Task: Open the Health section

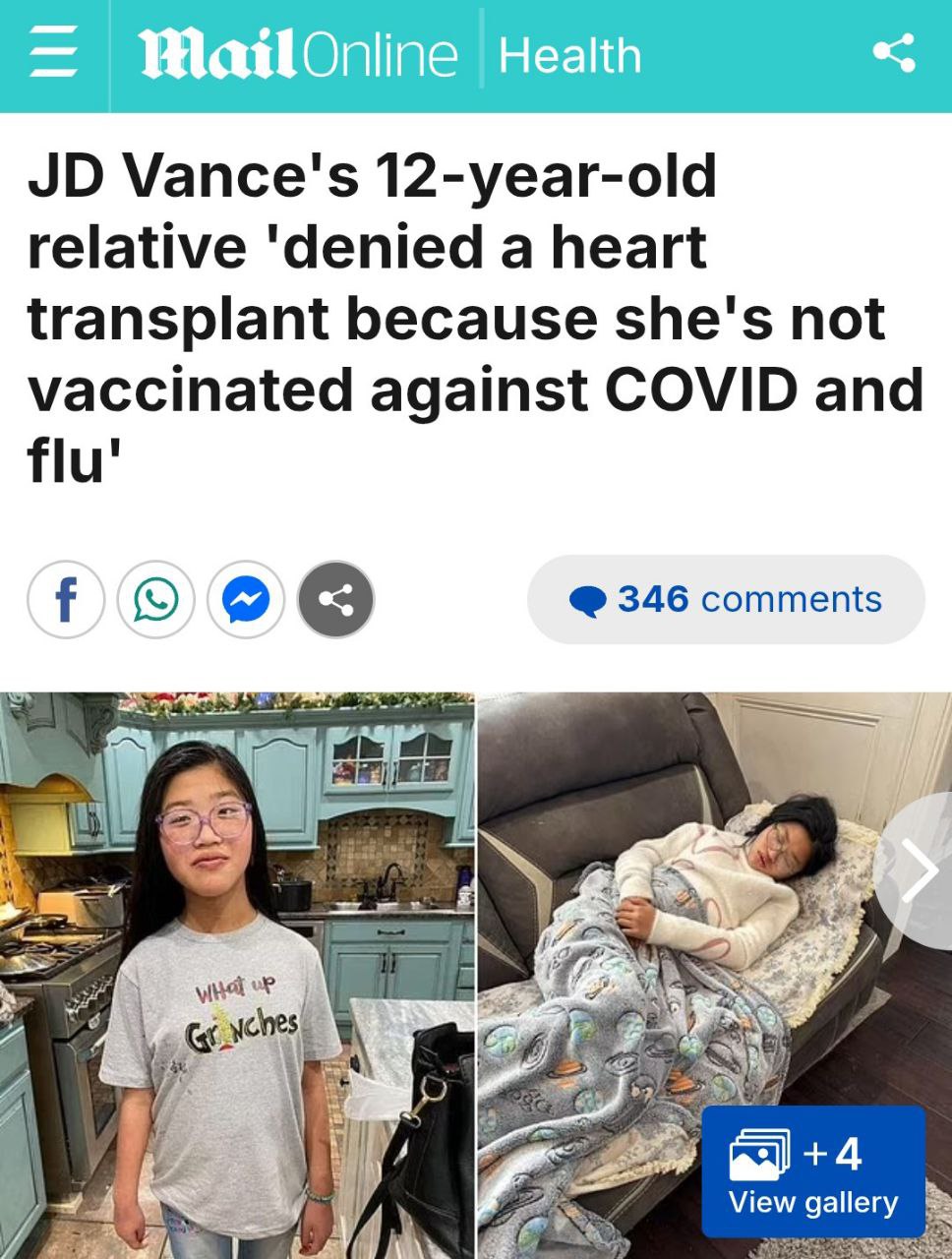Action: pyautogui.click(x=569, y=55)
